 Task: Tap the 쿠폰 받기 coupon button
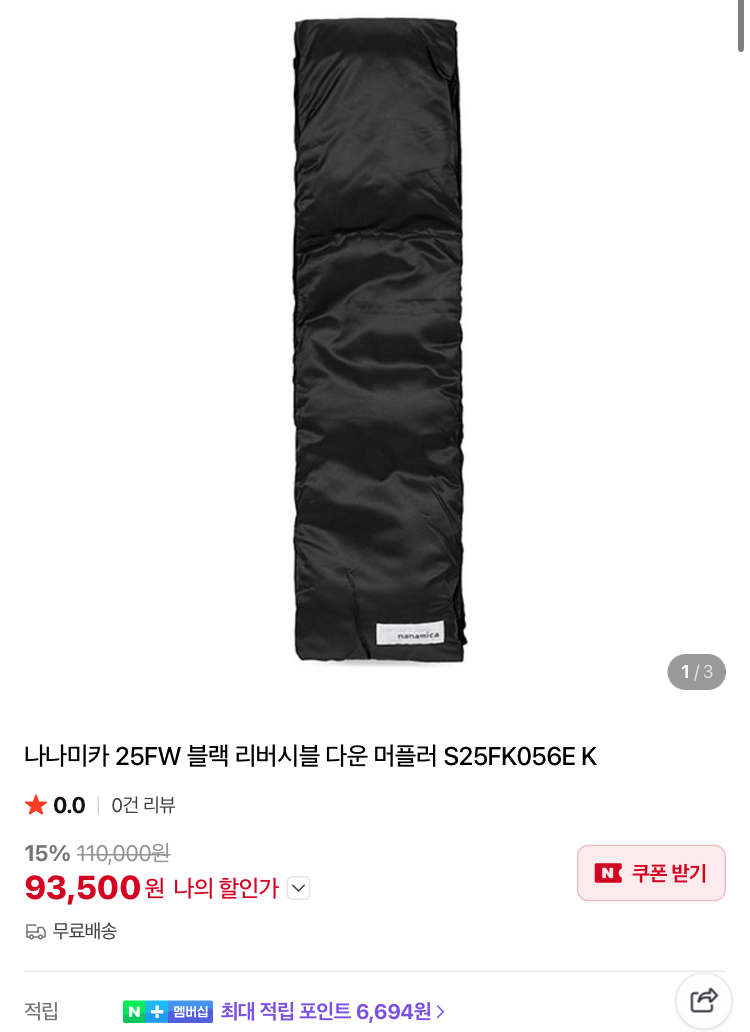(x=651, y=873)
